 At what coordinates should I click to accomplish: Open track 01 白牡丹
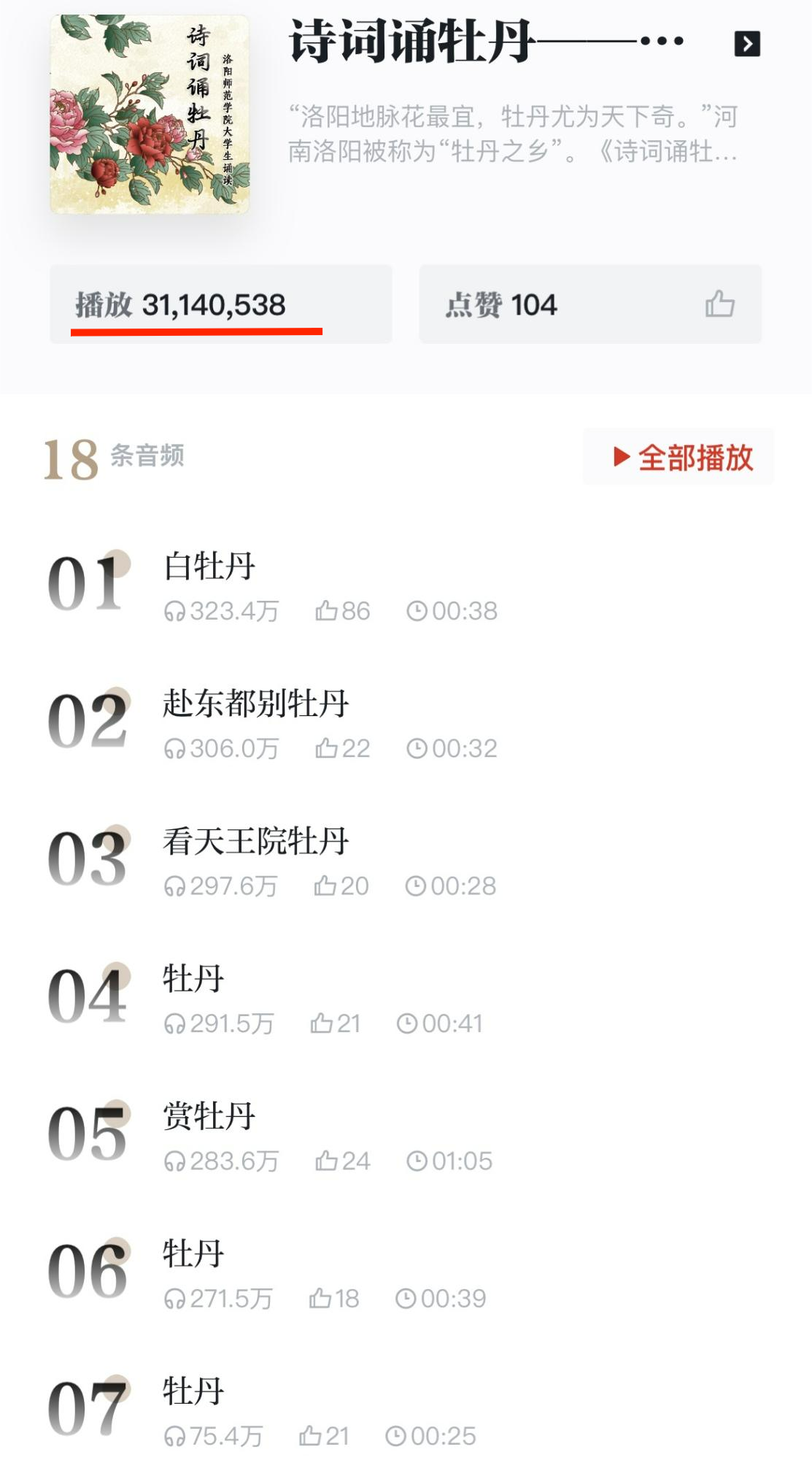pyautogui.click(x=209, y=567)
